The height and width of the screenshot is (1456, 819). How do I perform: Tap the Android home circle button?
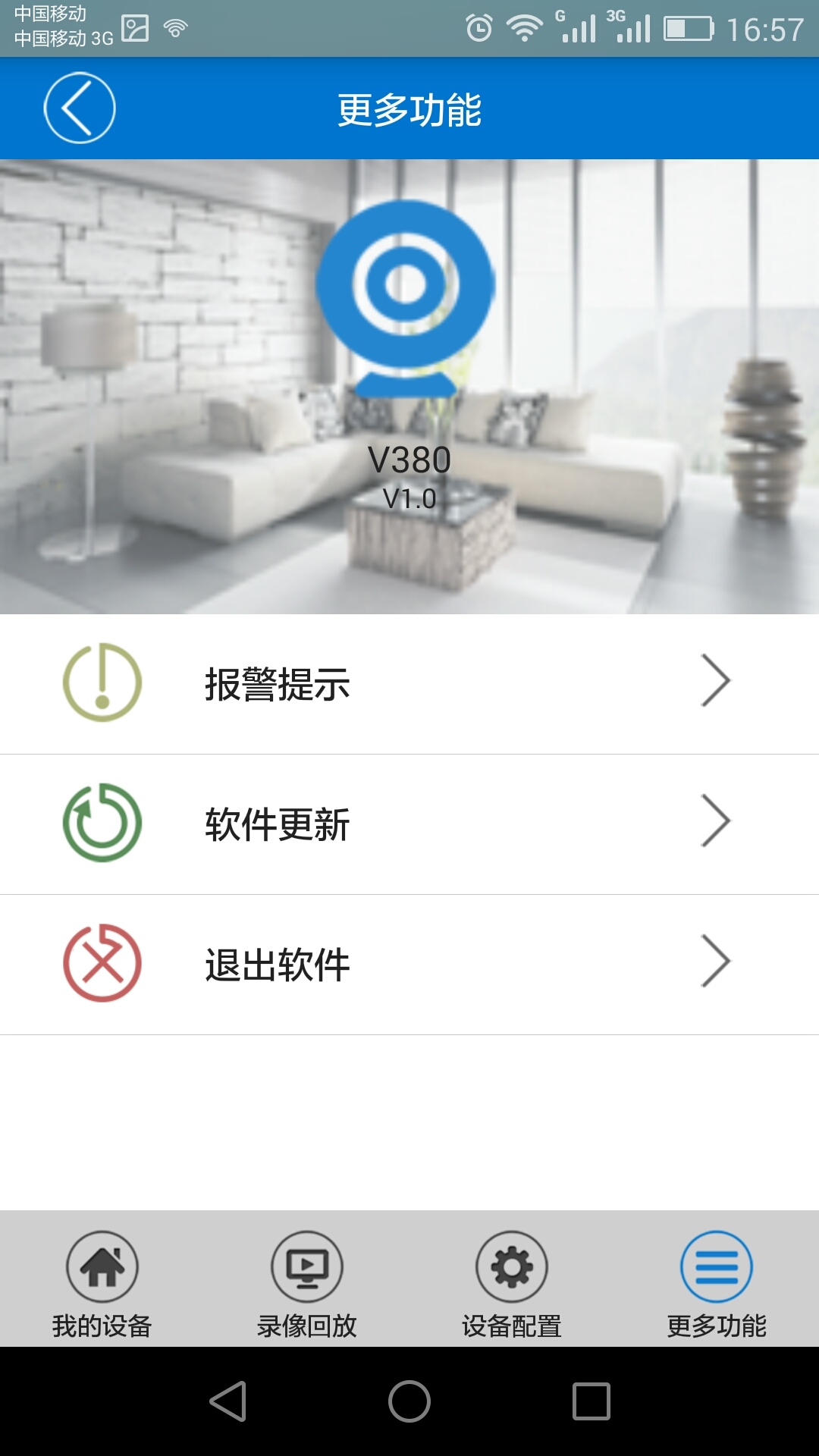(409, 1401)
